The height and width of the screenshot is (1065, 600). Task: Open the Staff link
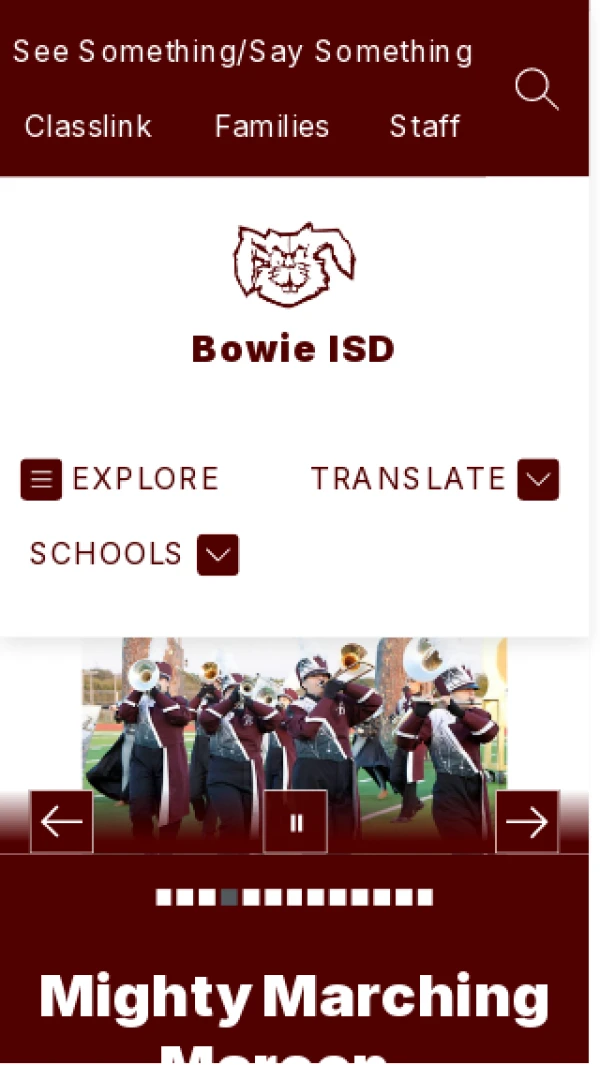(425, 127)
